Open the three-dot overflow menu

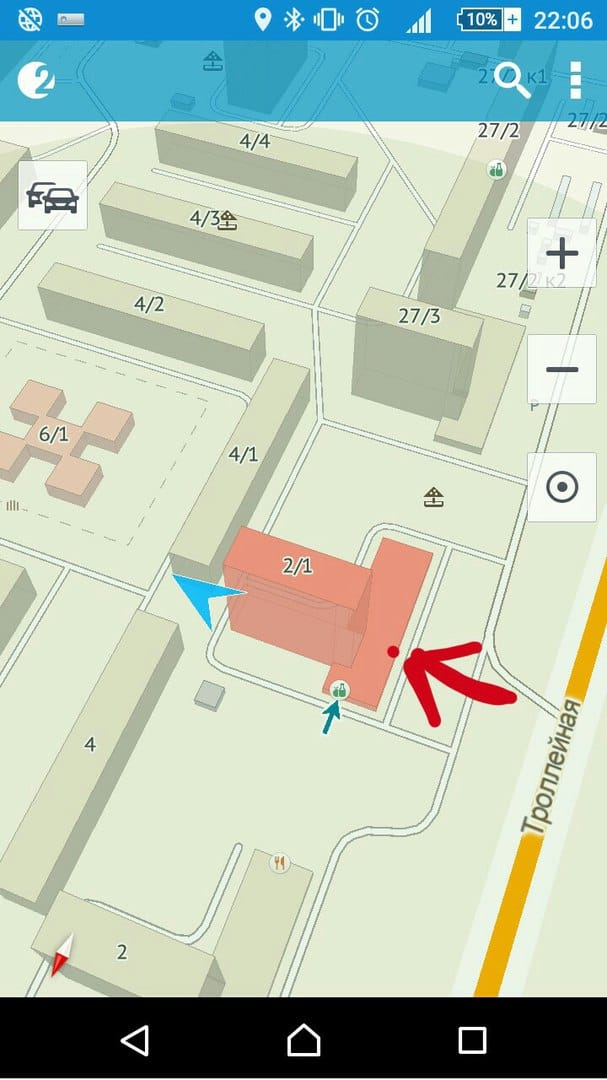576,80
